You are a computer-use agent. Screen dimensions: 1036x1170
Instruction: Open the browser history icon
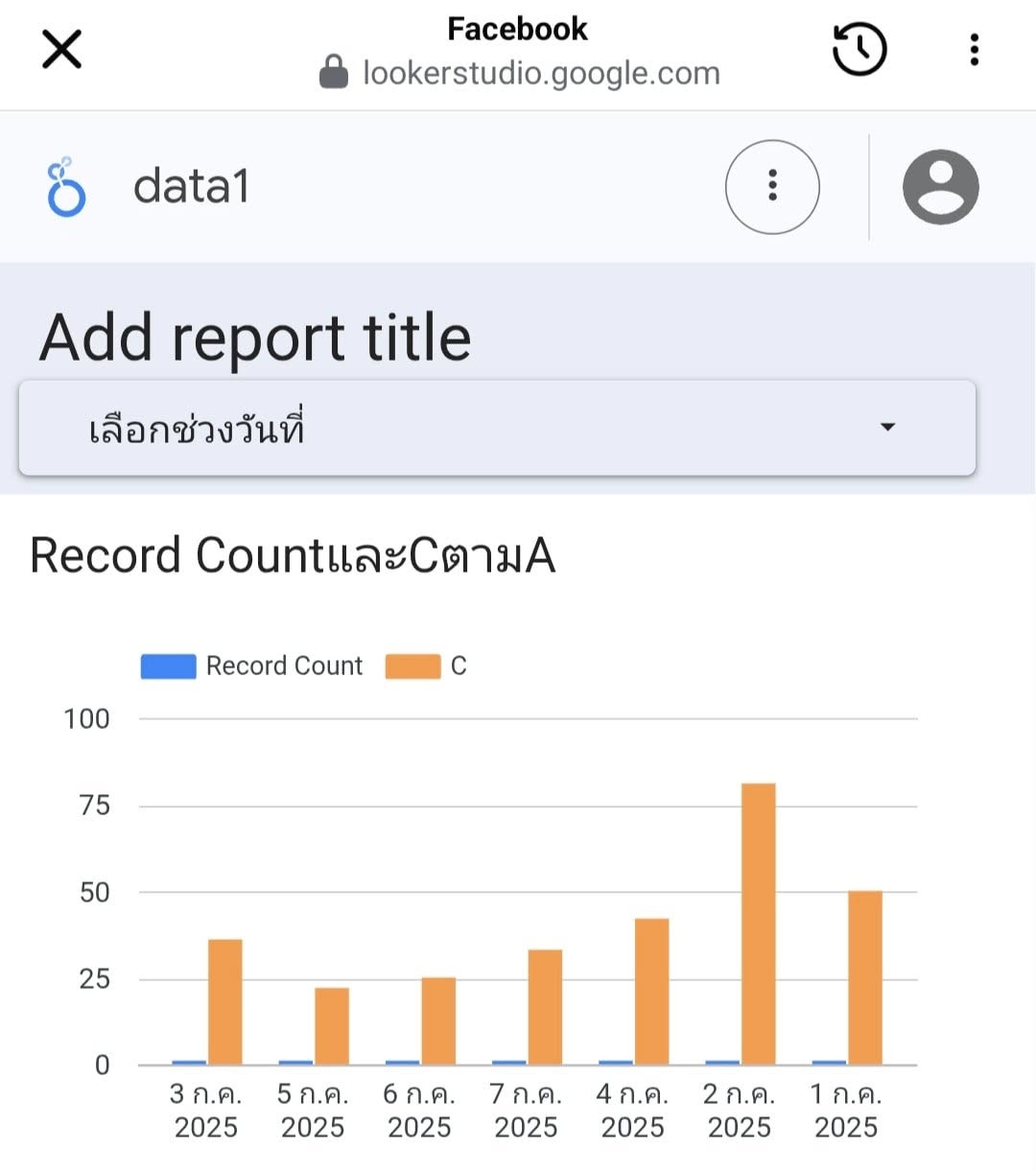click(x=859, y=49)
